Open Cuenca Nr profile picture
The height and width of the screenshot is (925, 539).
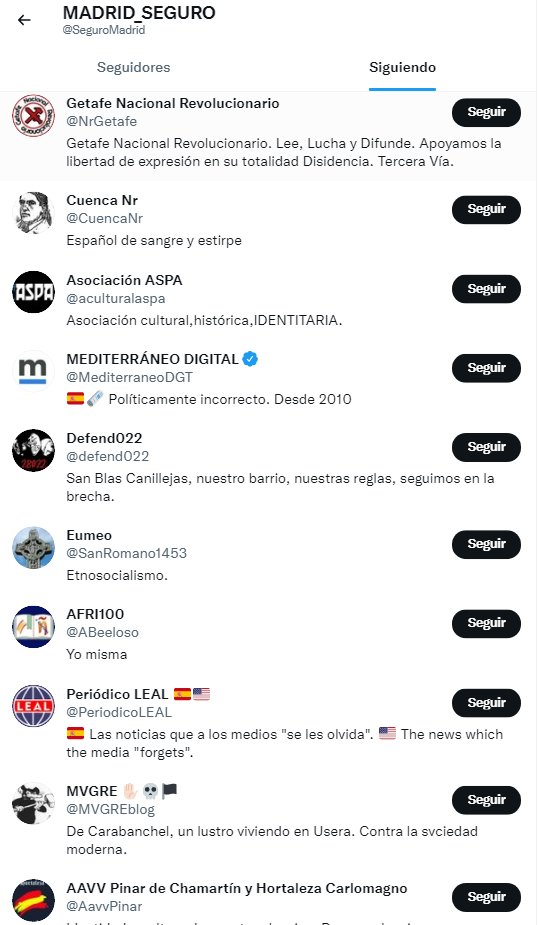[x=34, y=213]
